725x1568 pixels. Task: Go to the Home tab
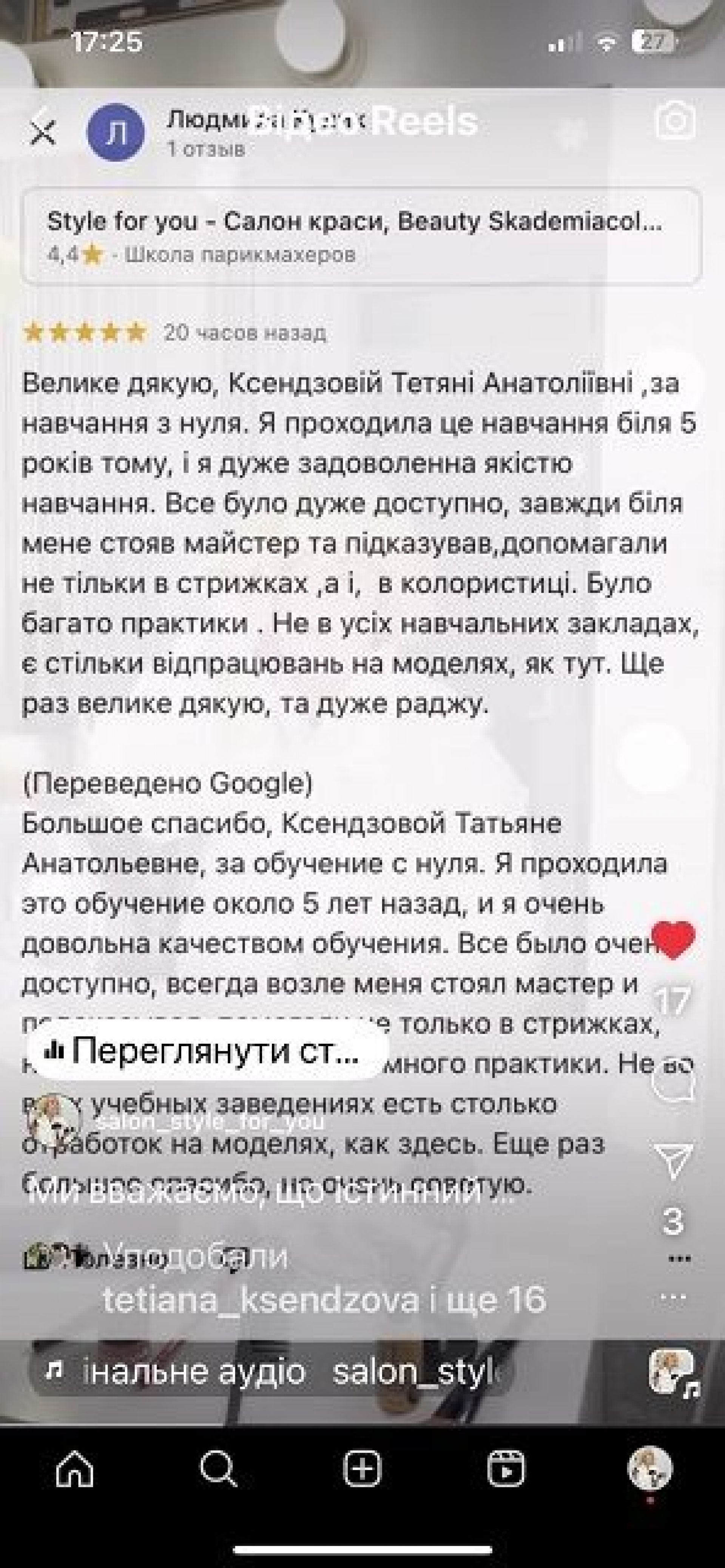(74, 1471)
